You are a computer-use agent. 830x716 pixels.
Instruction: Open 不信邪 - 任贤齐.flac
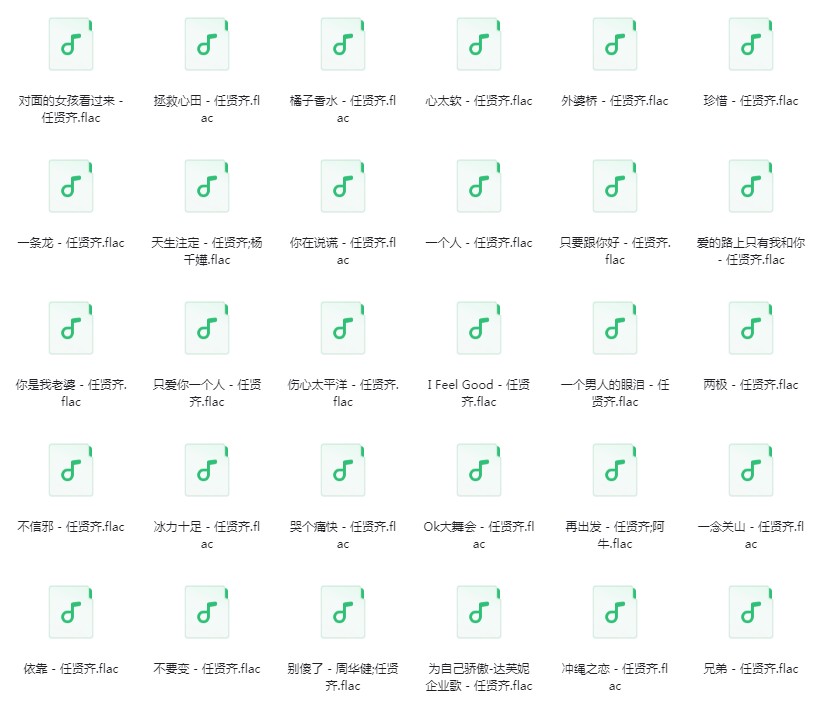[x=71, y=470]
